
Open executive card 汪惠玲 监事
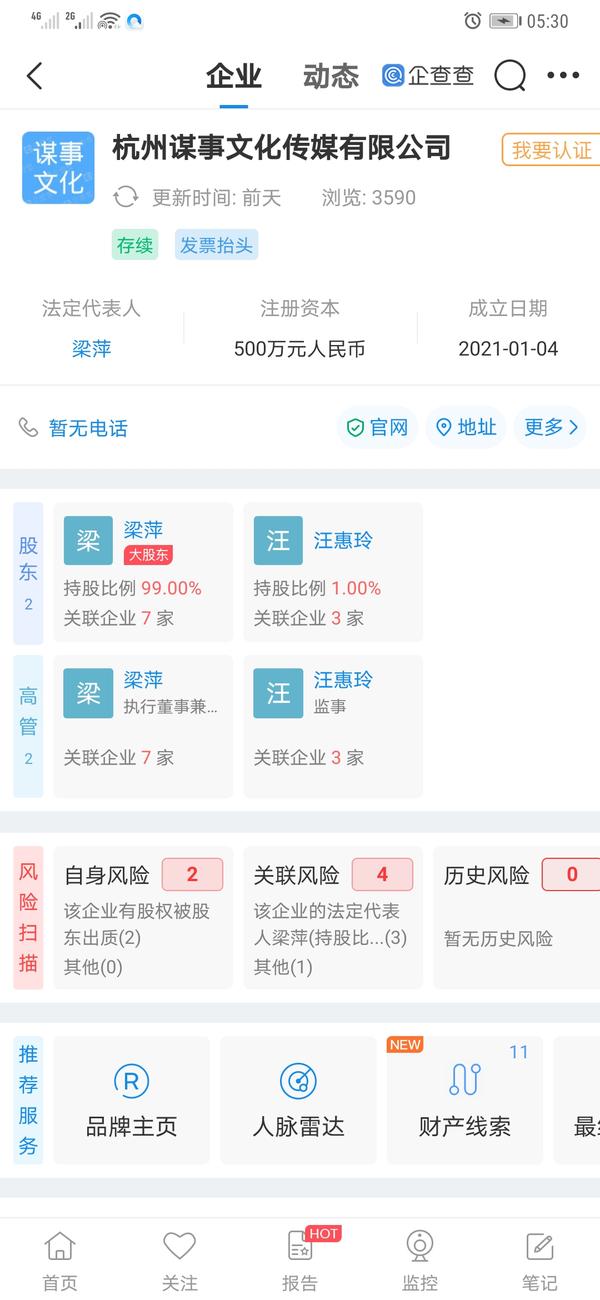333,726
